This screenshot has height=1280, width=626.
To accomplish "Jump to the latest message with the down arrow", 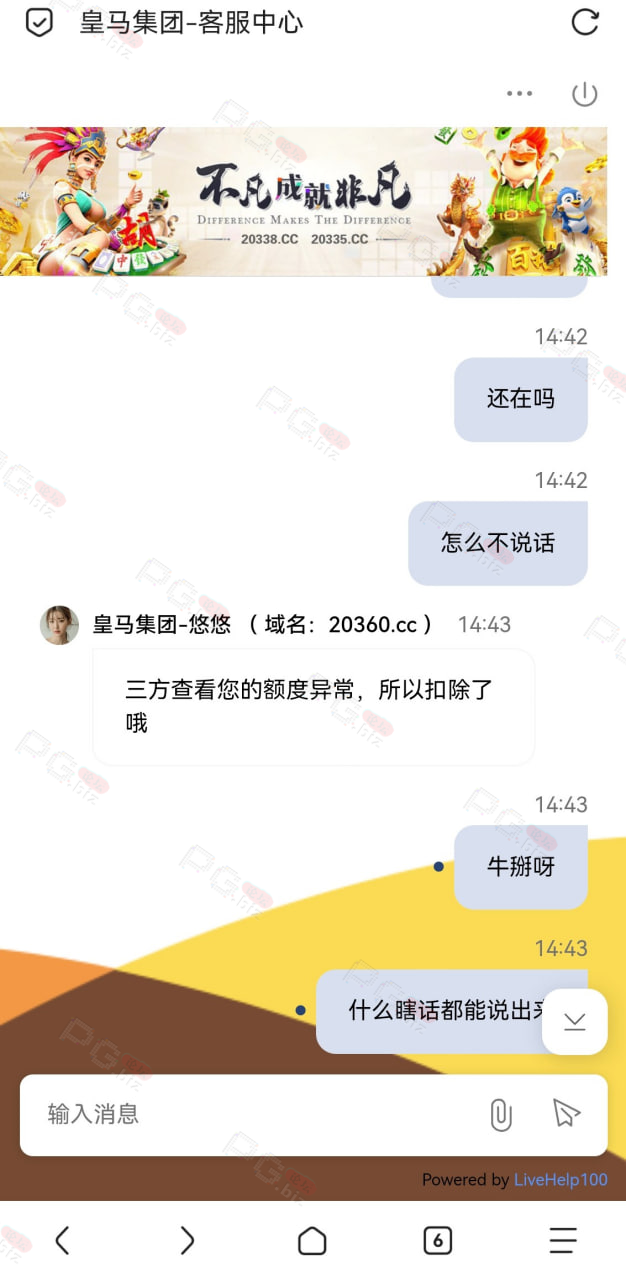I will (x=574, y=1021).
